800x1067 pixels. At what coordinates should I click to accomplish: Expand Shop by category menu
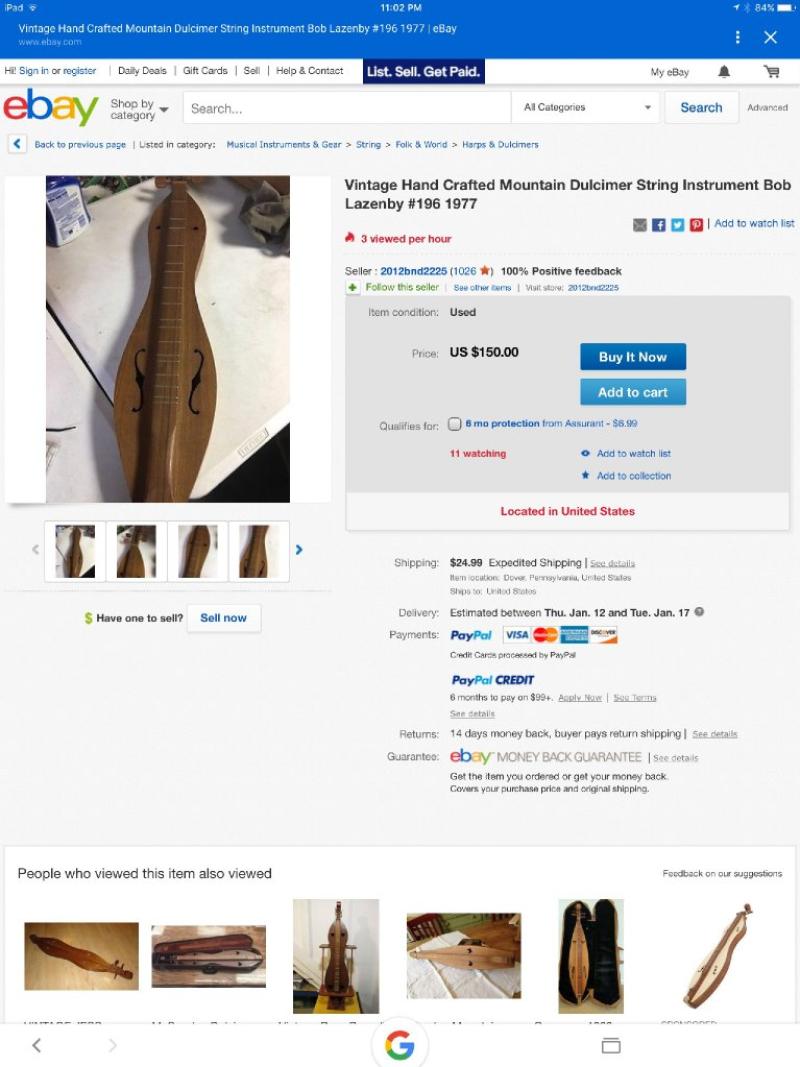click(138, 109)
